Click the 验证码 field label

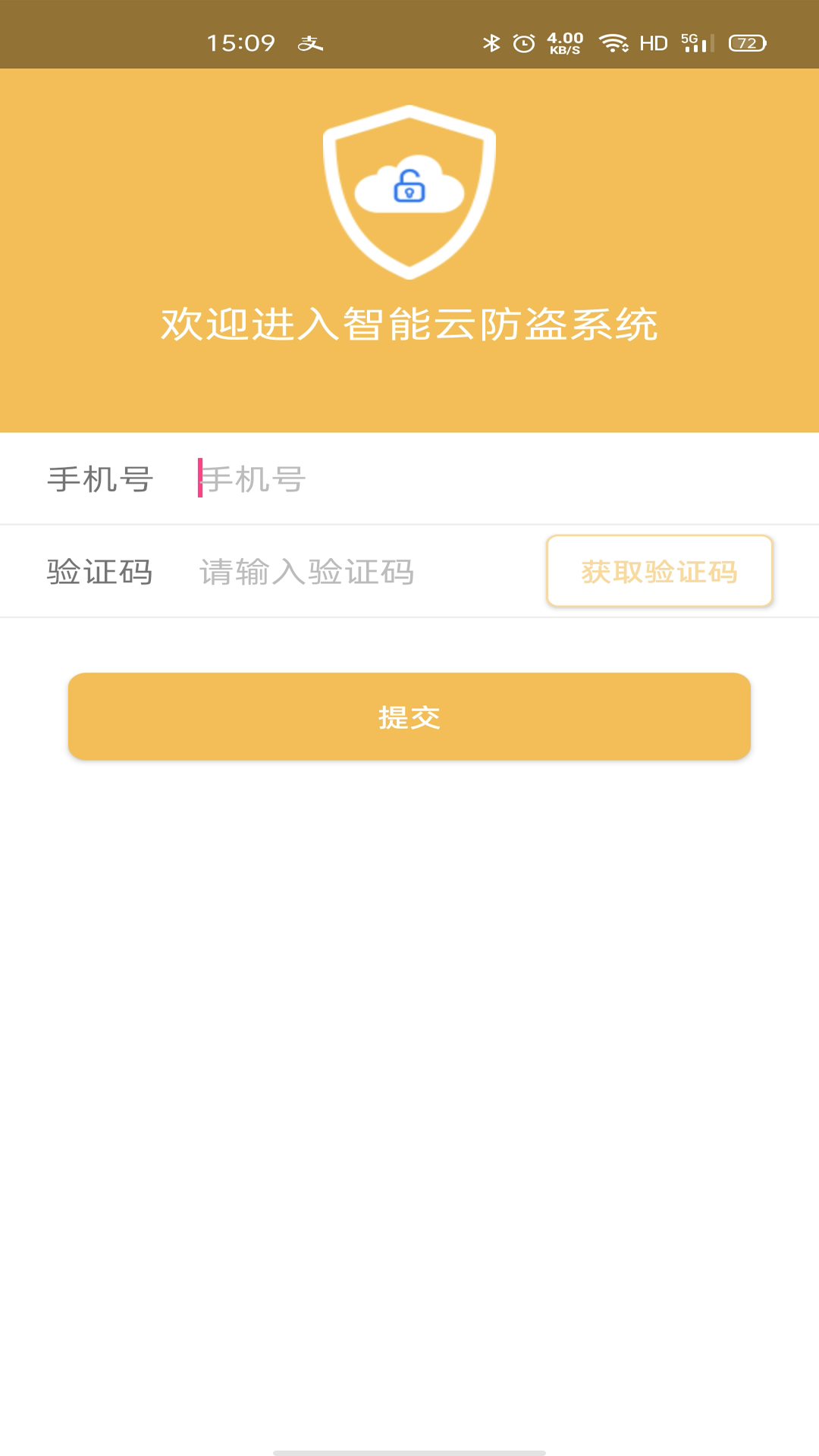[x=101, y=573]
